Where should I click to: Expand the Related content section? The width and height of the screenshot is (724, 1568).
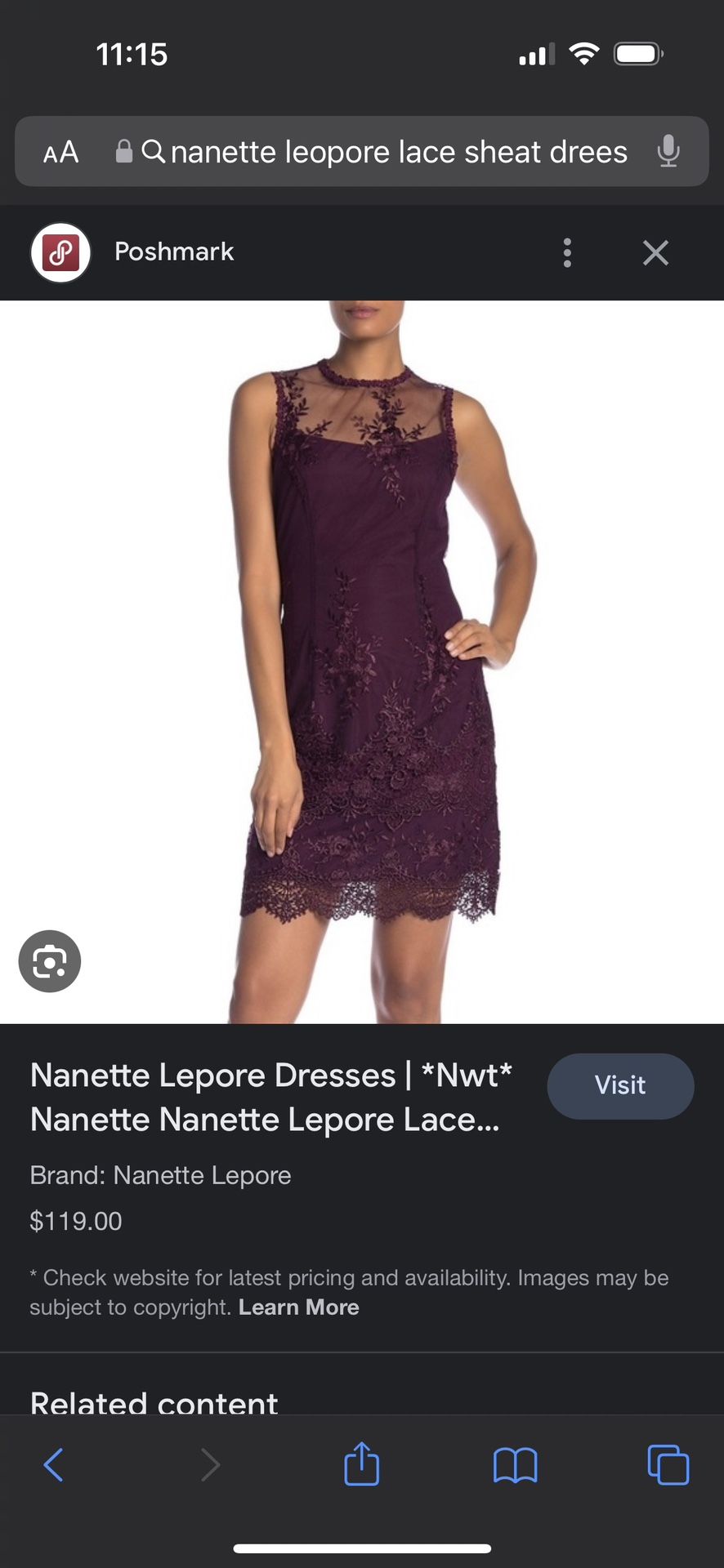click(154, 1403)
